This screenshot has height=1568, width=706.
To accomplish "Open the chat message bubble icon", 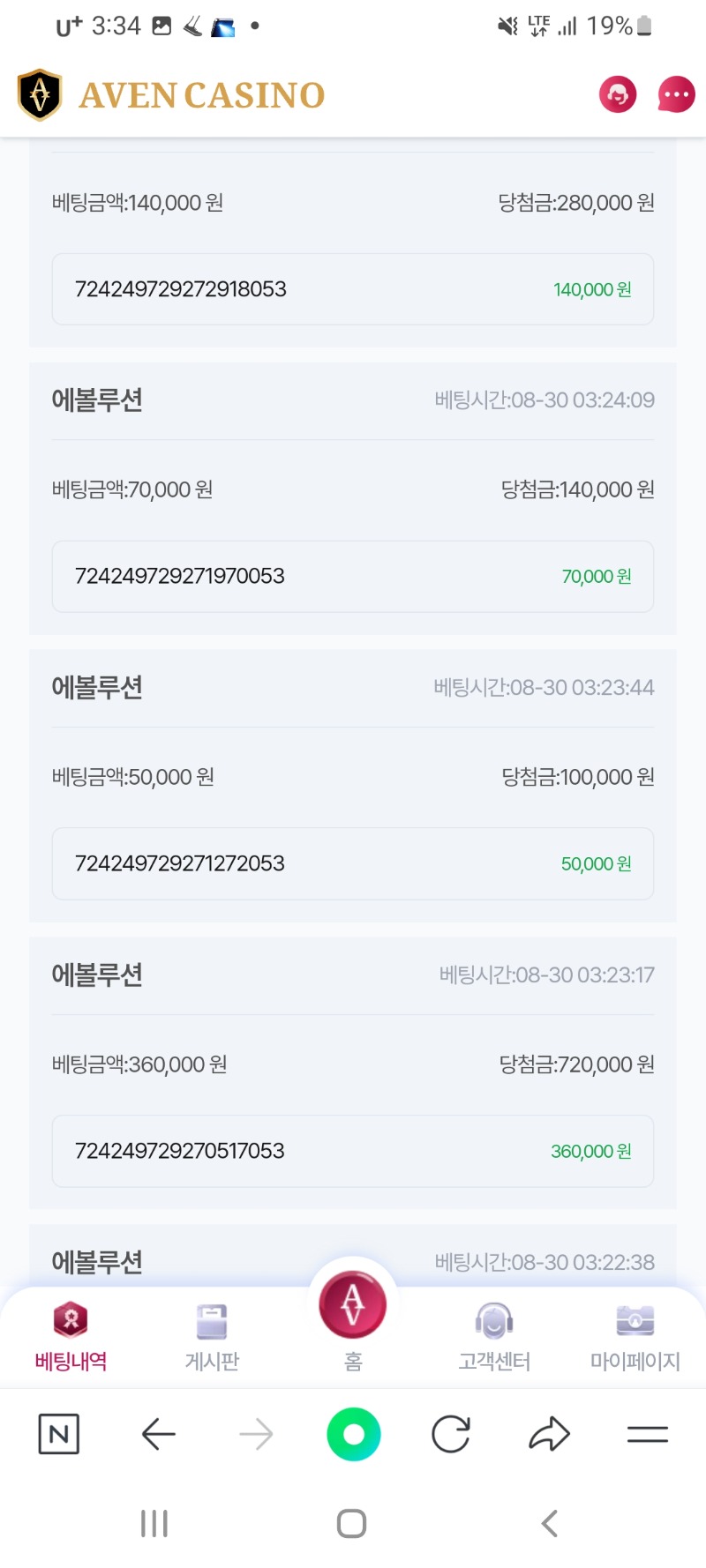I will pyautogui.click(x=676, y=94).
